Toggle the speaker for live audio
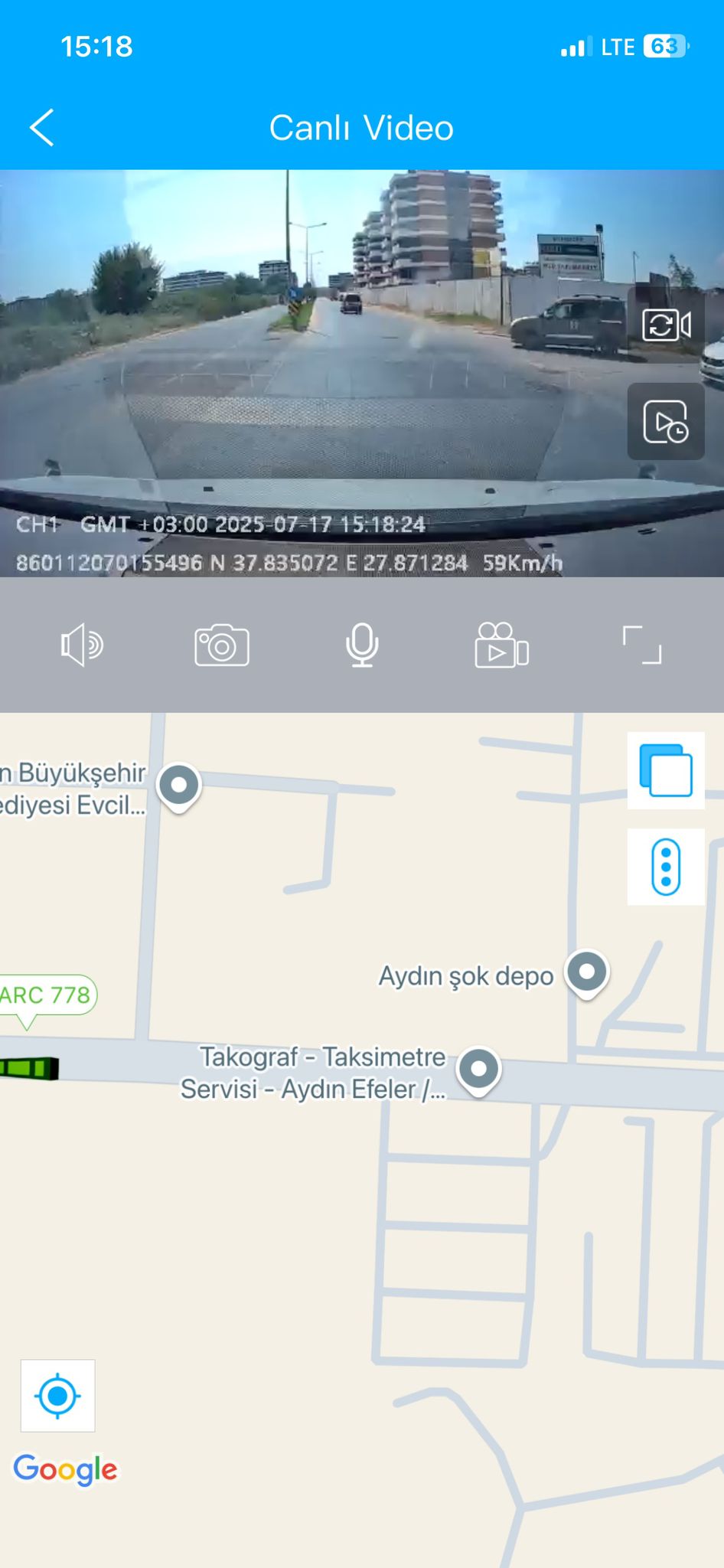 point(81,645)
